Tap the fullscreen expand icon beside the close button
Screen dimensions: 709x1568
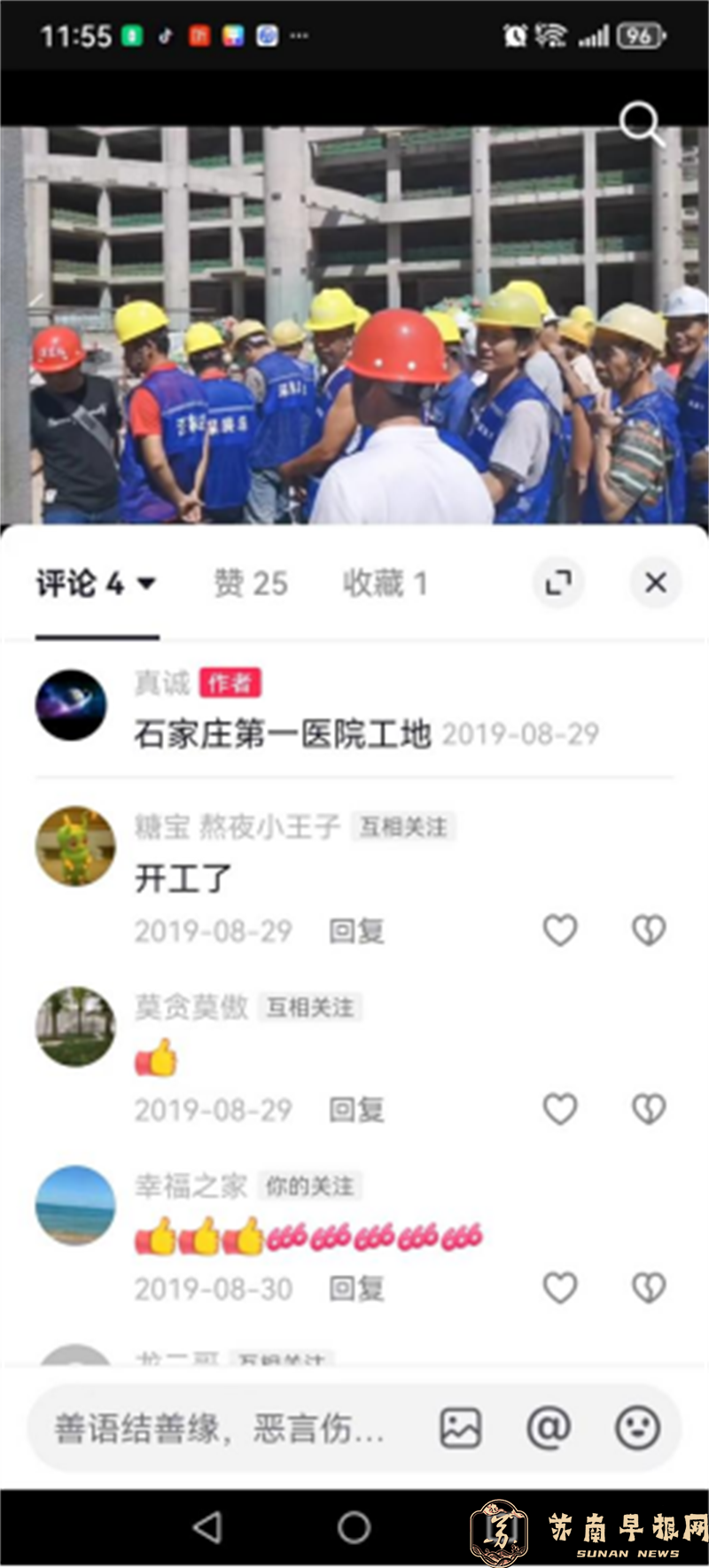pos(557,583)
